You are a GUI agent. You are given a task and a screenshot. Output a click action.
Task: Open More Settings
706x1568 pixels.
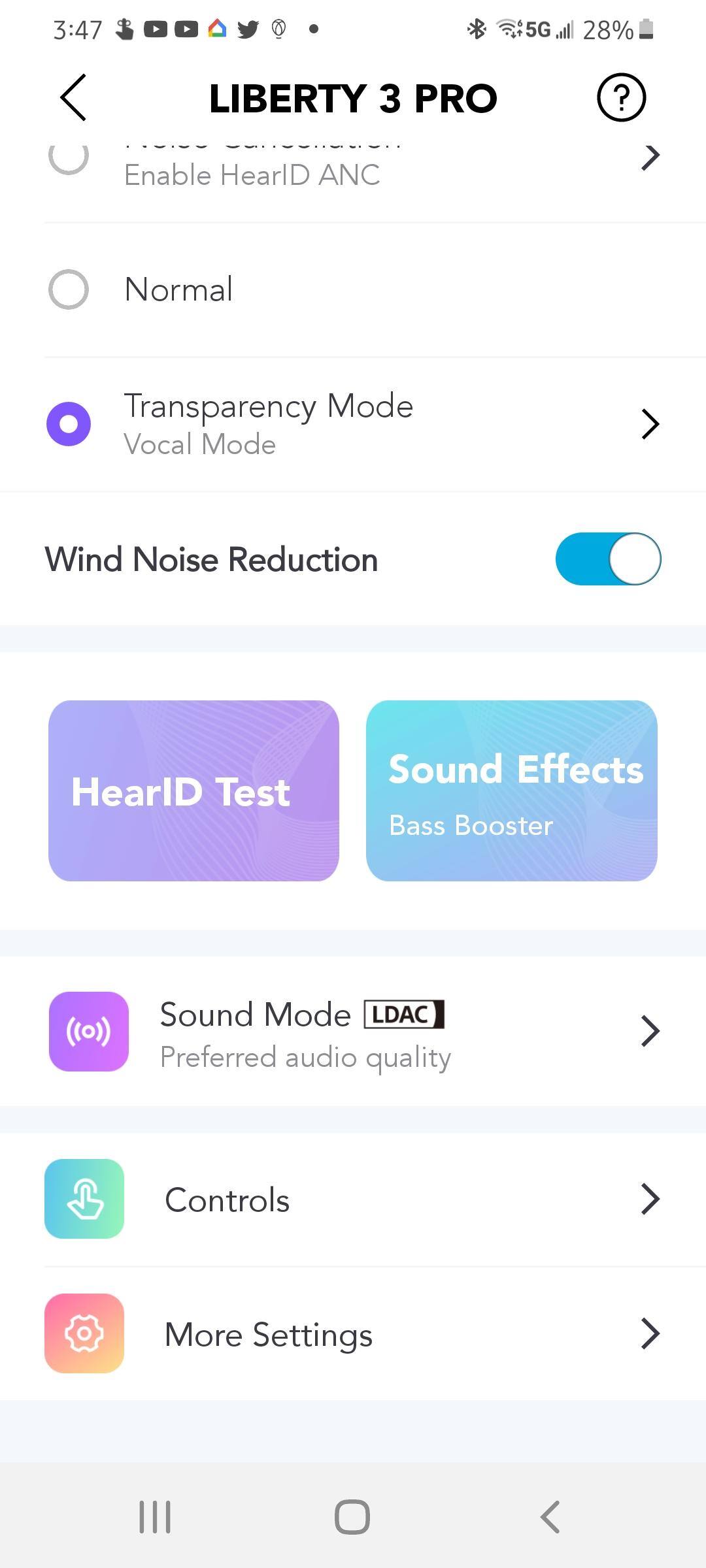353,1334
